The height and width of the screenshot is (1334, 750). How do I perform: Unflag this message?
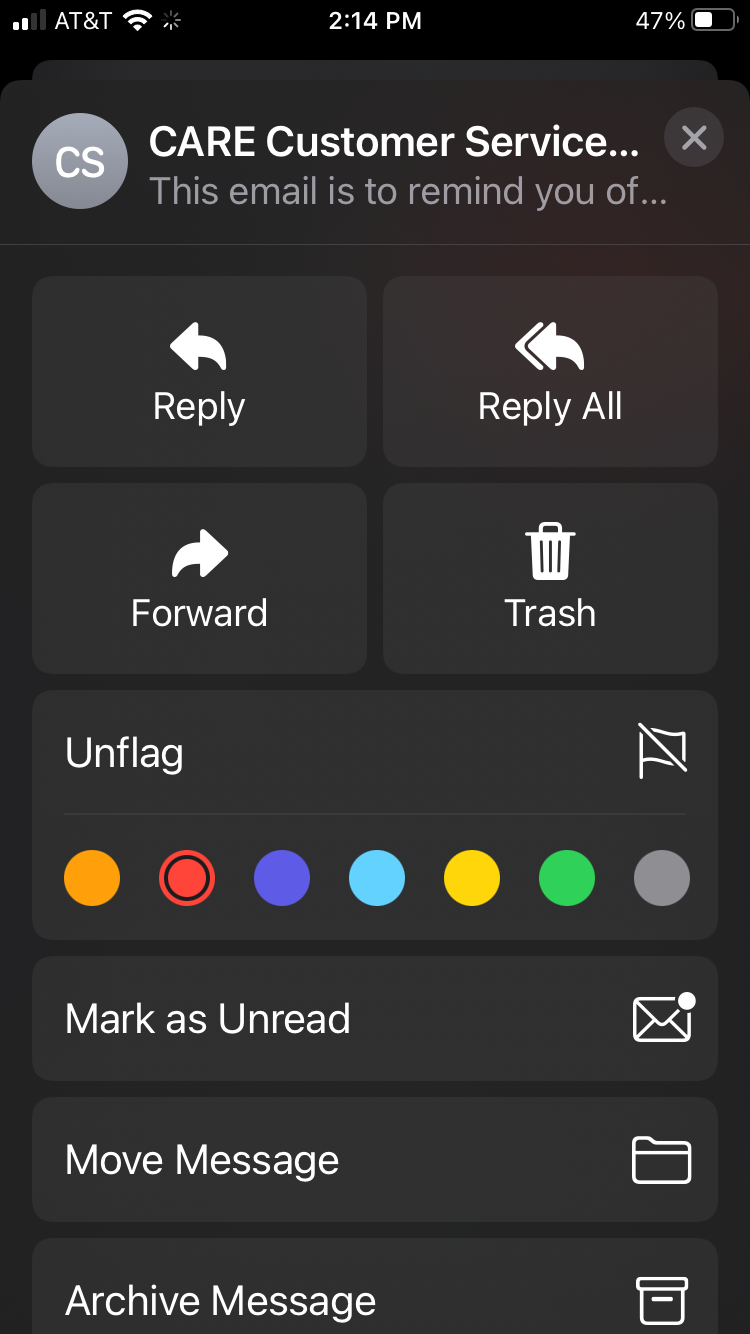click(375, 752)
